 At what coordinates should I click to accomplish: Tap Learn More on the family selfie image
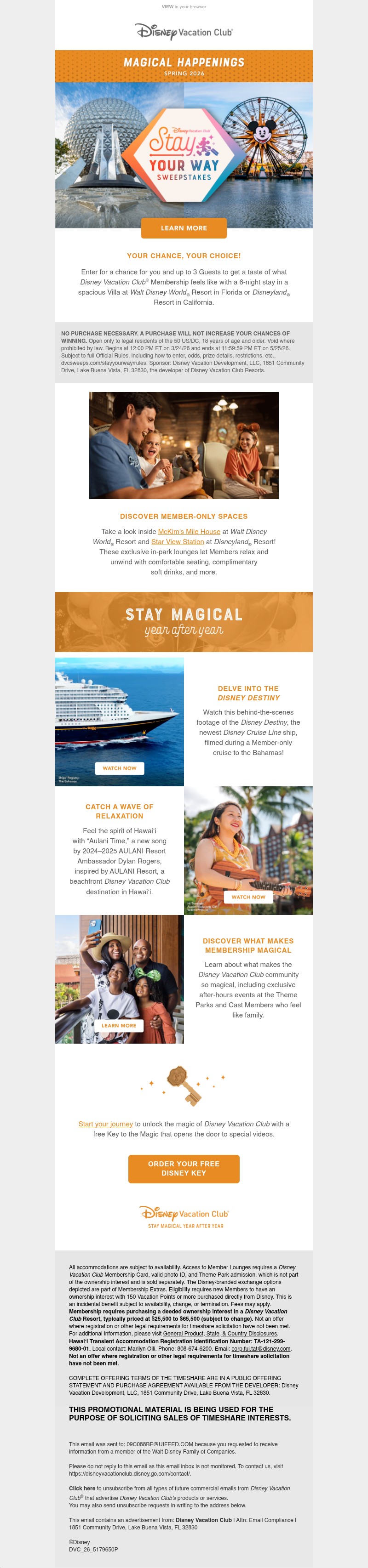[119, 1026]
